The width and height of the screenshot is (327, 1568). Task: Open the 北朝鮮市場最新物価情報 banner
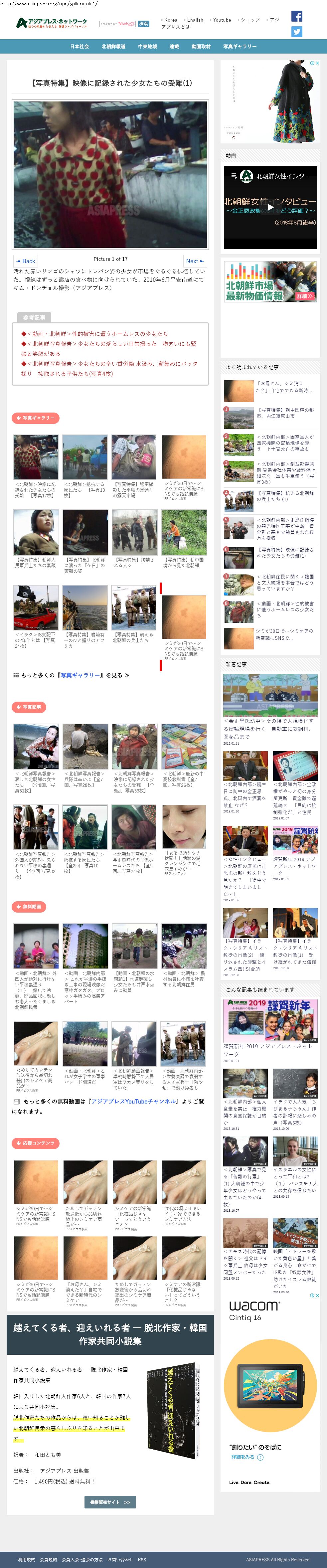click(x=270, y=282)
